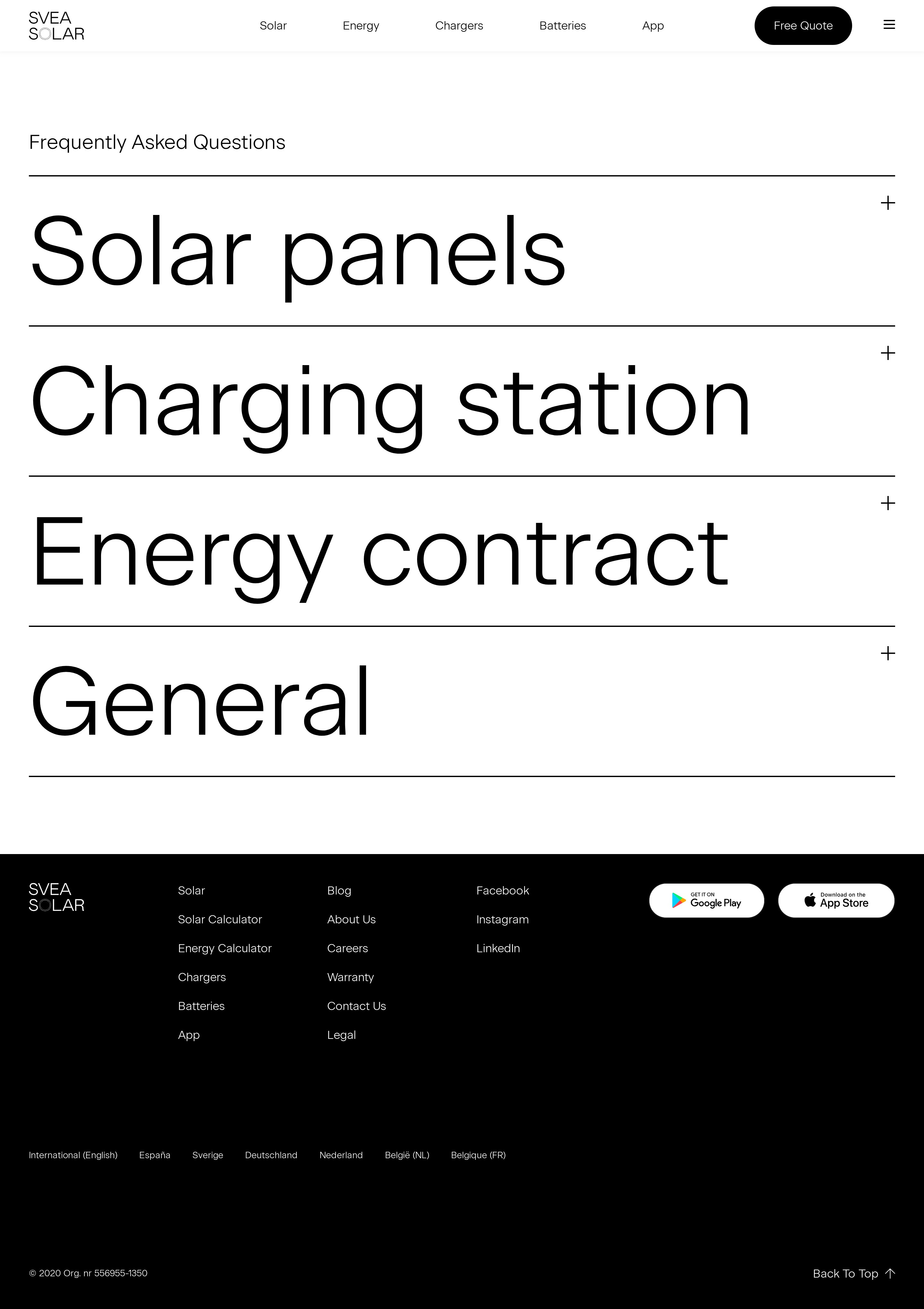Open the Contact Us link
Image resolution: width=924 pixels, height=1309 pixels.
pyautogui.click(x=356, y=1006)
